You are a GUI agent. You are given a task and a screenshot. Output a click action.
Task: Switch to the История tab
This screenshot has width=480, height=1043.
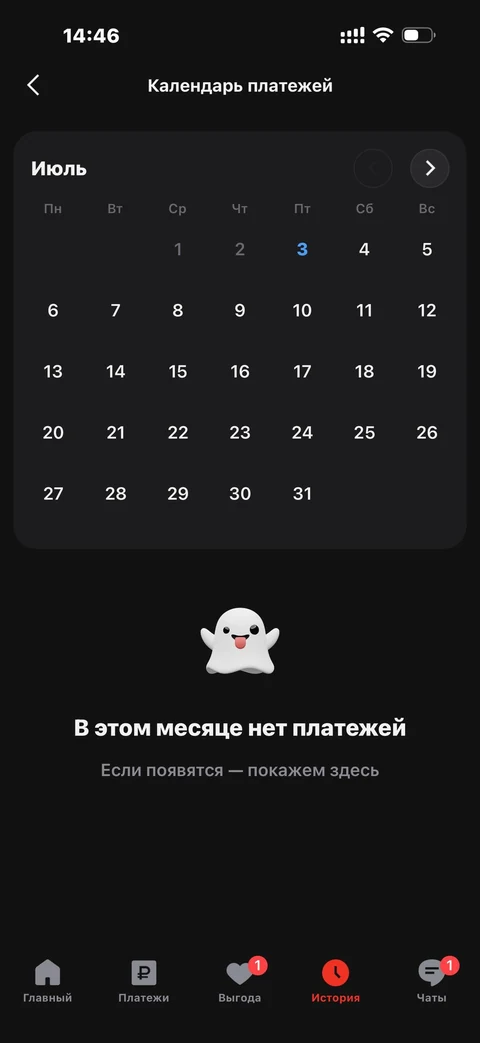coord(336,981)
